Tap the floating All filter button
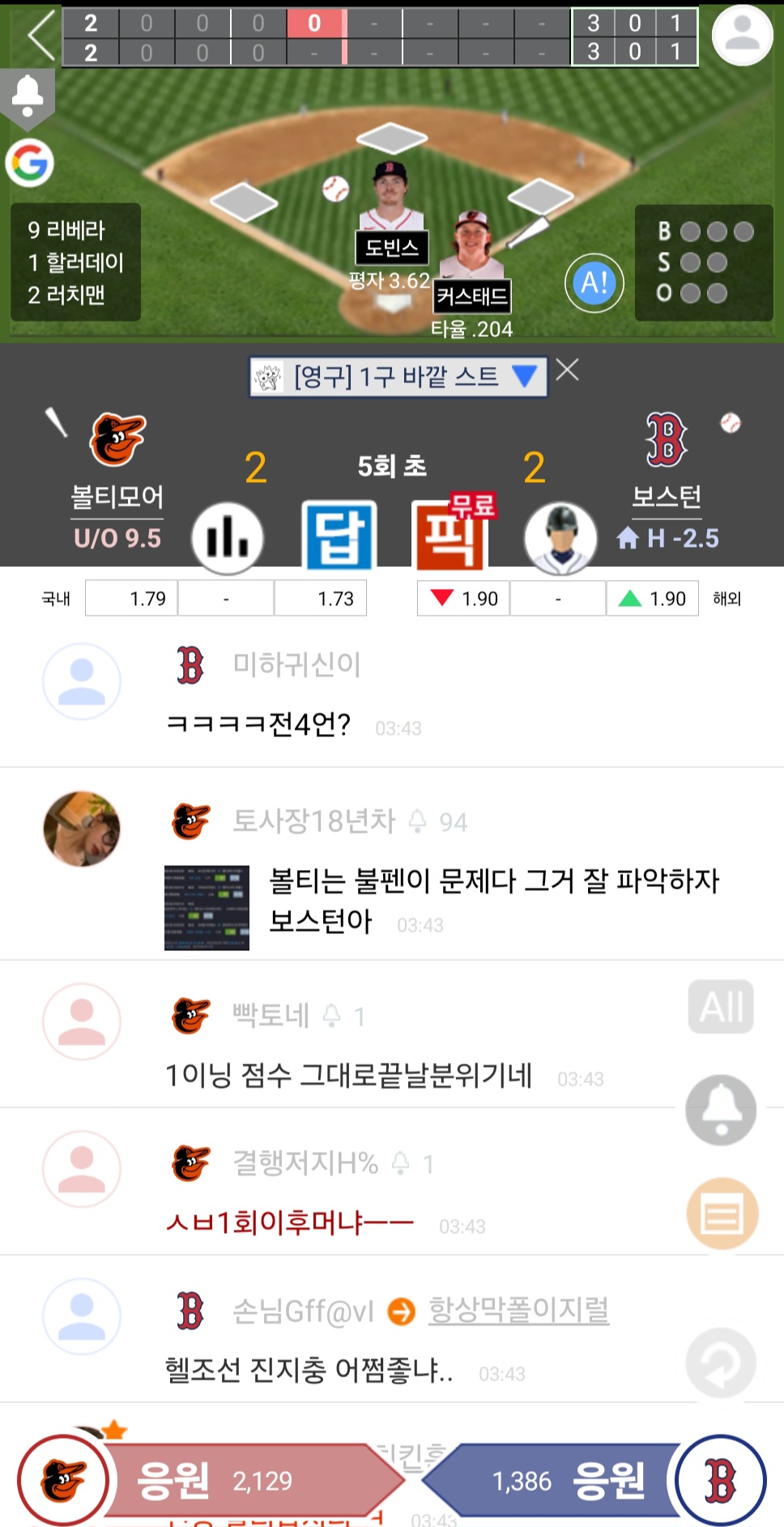 click(721, 1007)
